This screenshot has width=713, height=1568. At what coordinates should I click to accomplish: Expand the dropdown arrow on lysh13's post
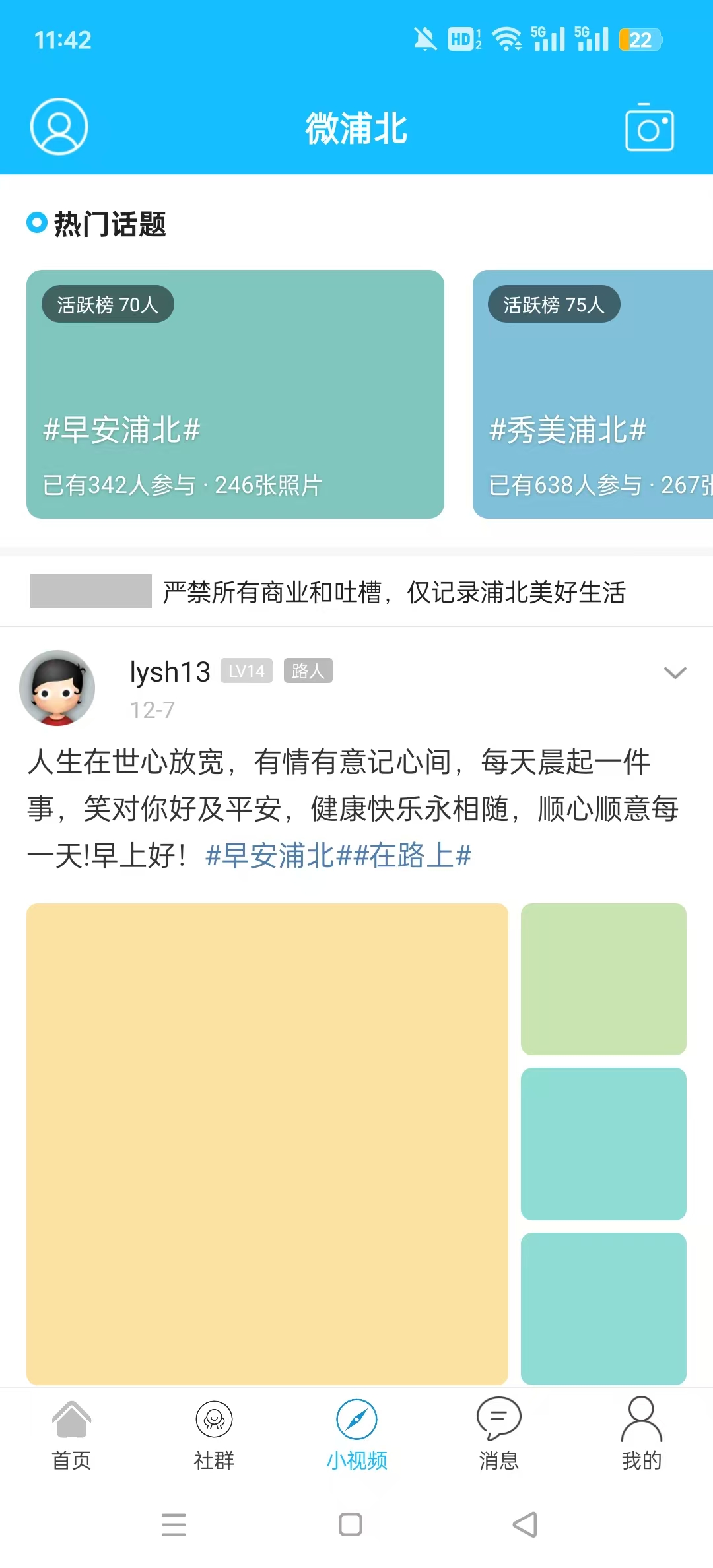[675, 672]
